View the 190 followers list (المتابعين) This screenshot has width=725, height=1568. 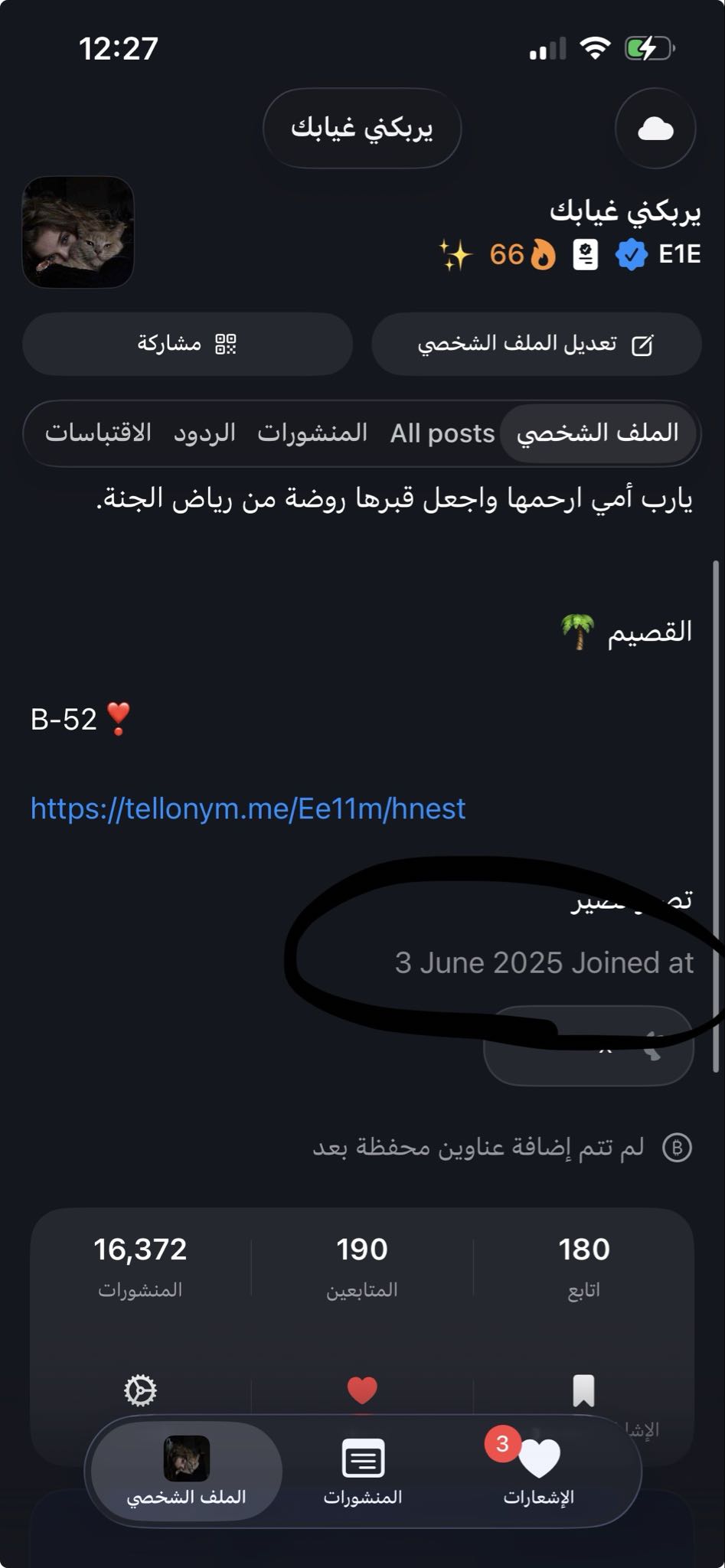[x=362, y=1265]
